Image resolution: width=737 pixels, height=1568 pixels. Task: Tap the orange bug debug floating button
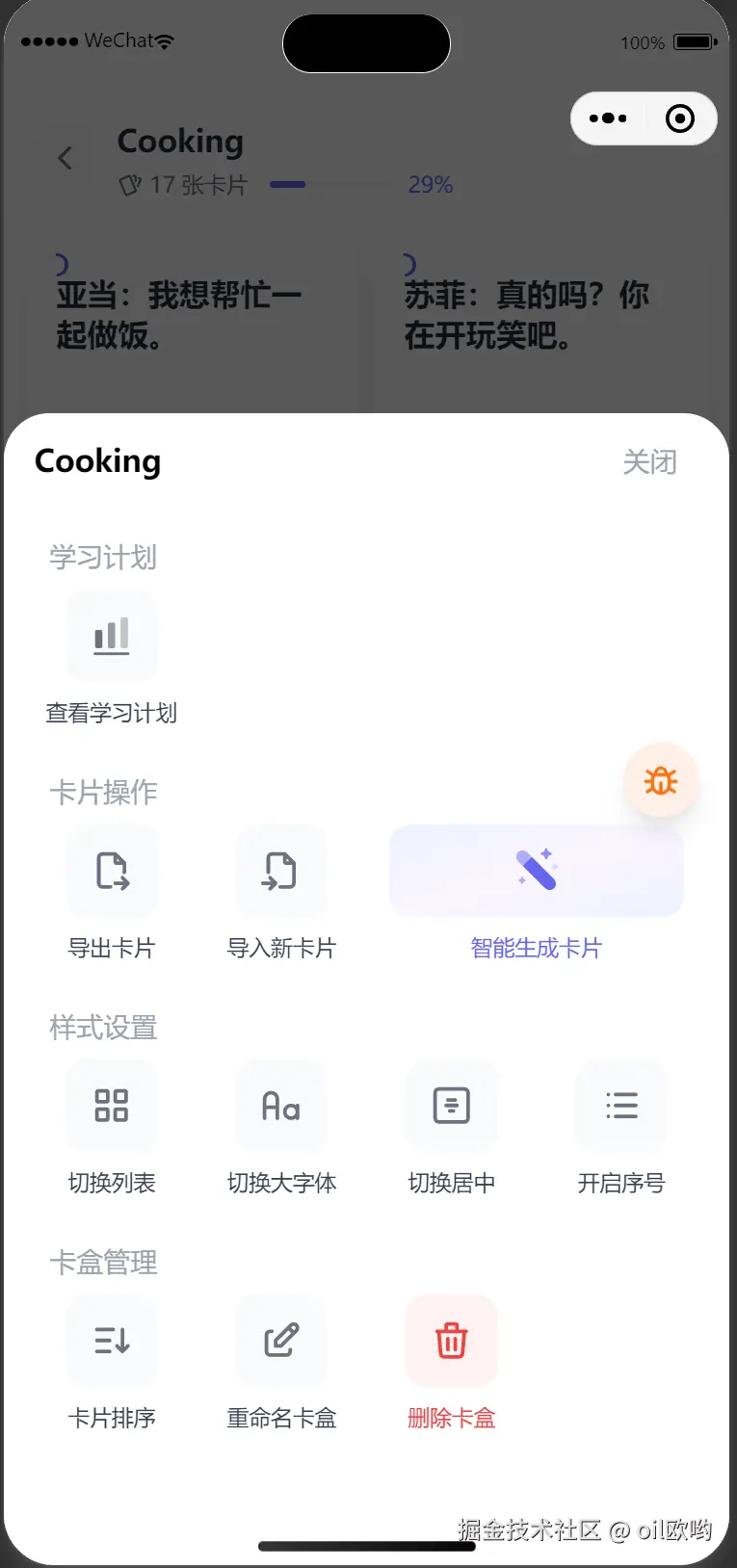click(x=661, y=781)
